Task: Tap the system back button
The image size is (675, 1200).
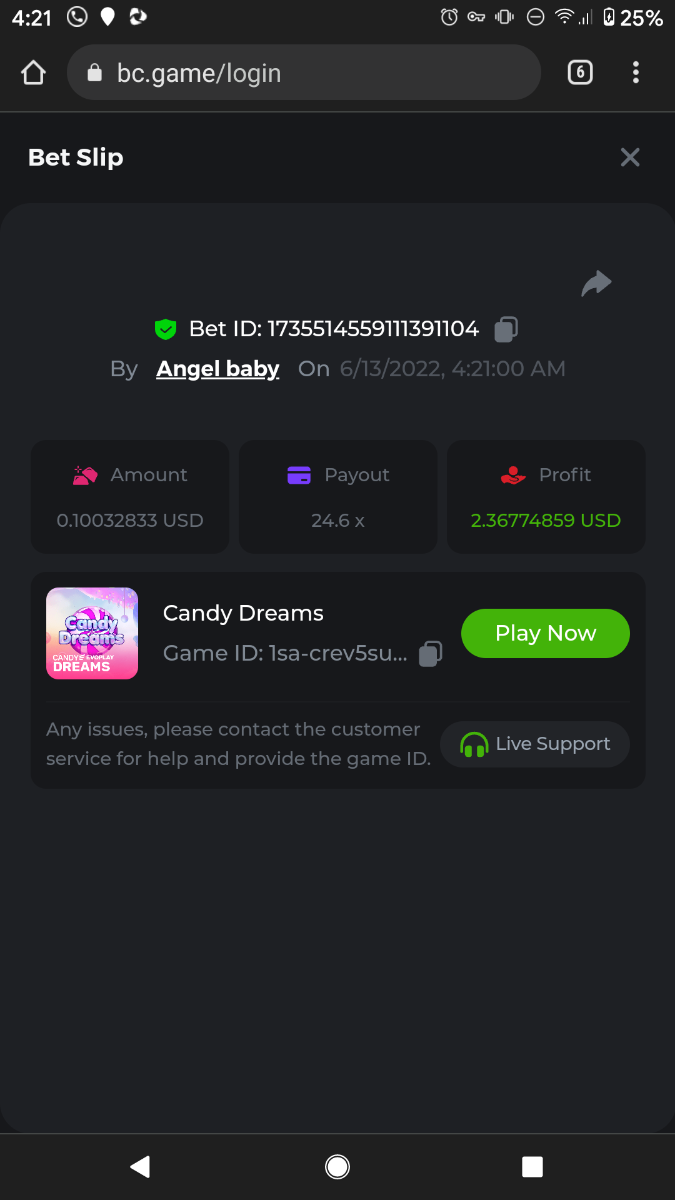Action: coord(141,1166)
